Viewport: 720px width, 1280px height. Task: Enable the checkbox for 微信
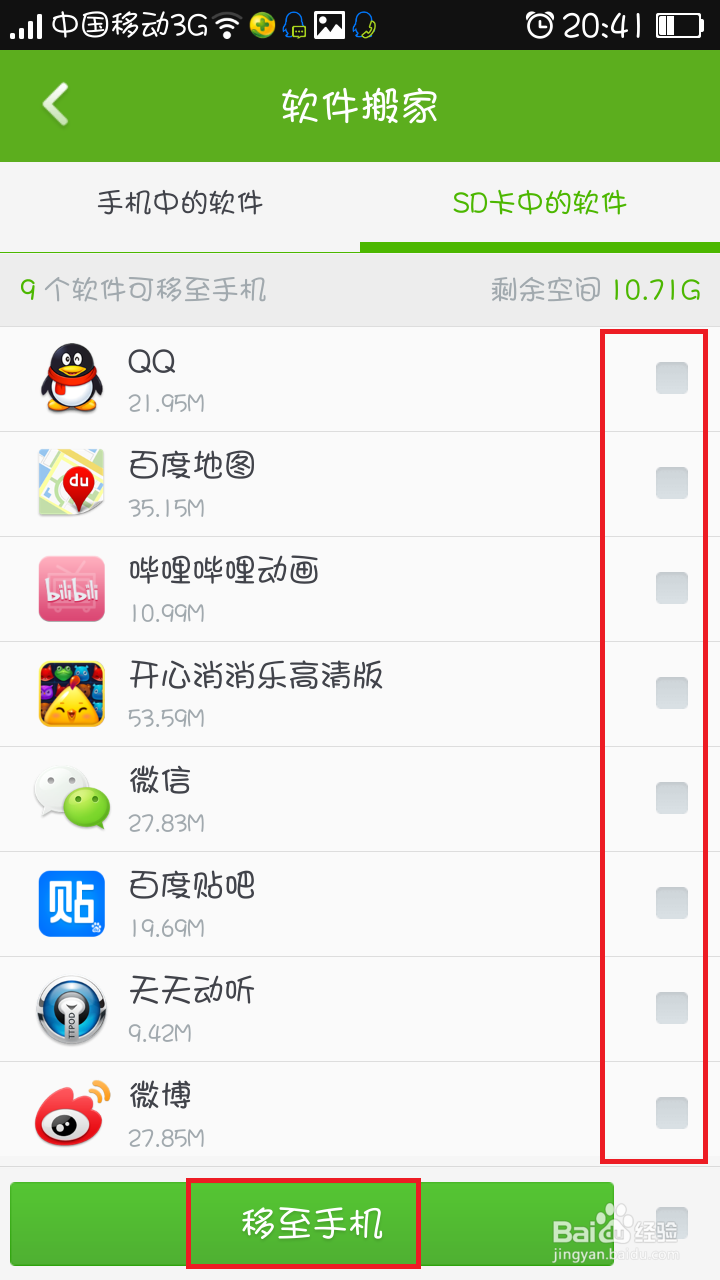pyautogui.click(x=671, y=797)
